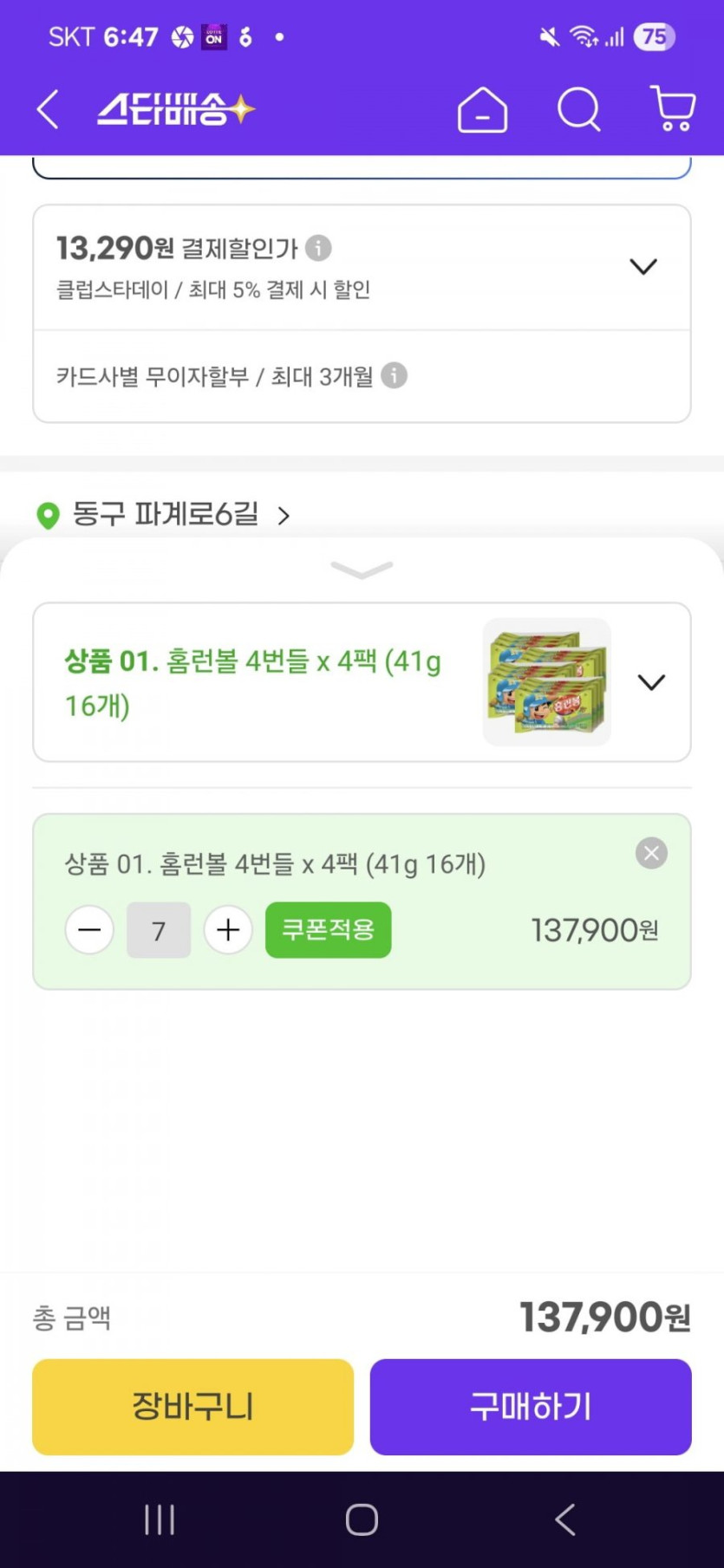Open the 상품 01 option dropdown
The image size is (724, 1568).
click(651, 682)
